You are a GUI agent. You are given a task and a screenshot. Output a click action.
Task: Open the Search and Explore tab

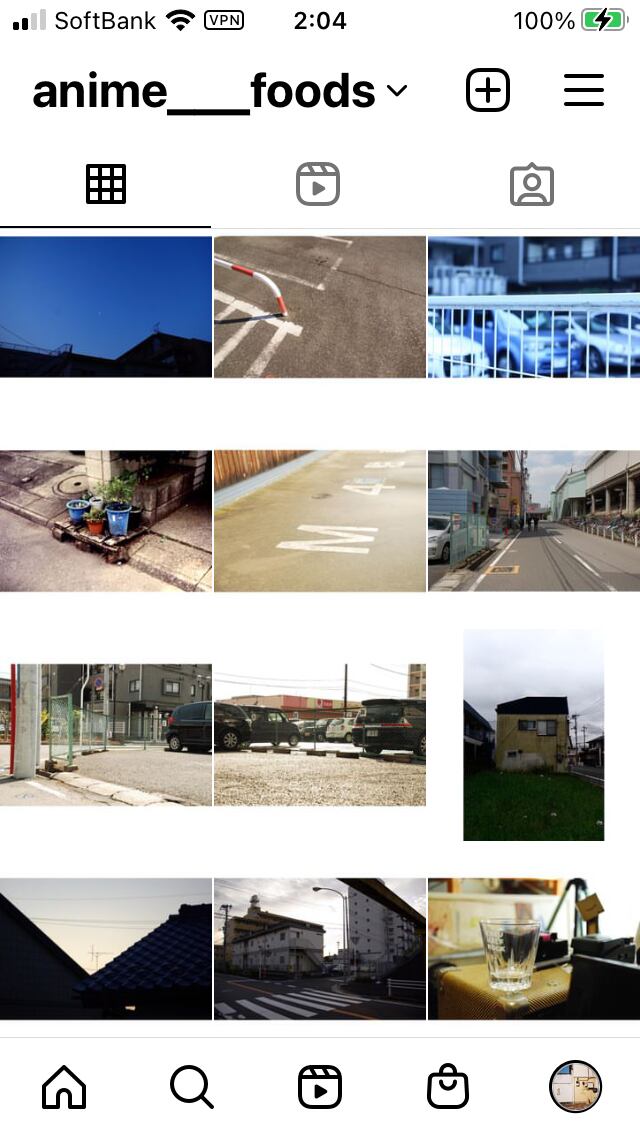click(x=192, y=1087)
